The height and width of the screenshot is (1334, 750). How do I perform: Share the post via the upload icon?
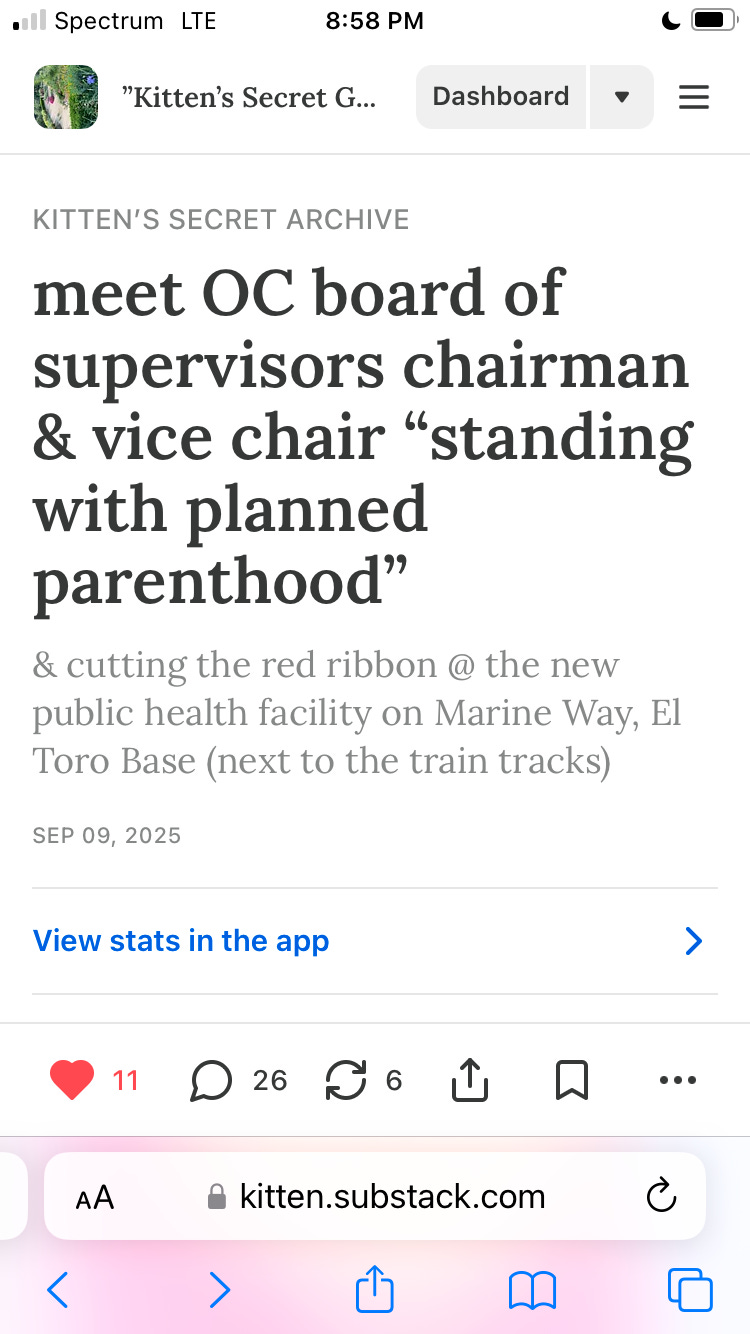(470, 1080)
